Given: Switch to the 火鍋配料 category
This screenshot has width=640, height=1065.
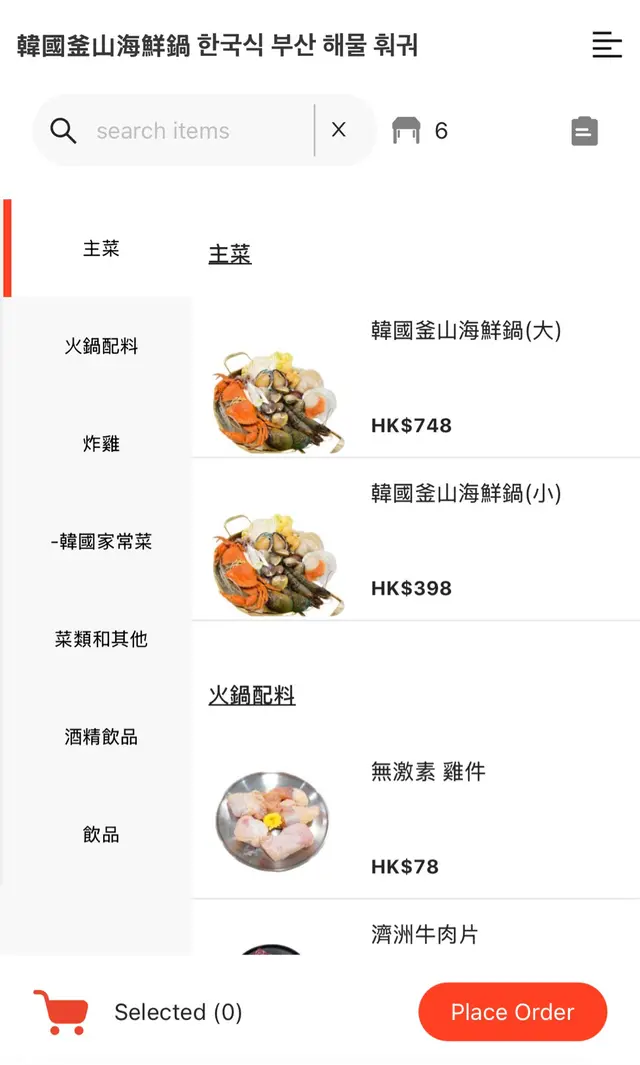Looking at the screenshot, I should (x=101, y=346).
